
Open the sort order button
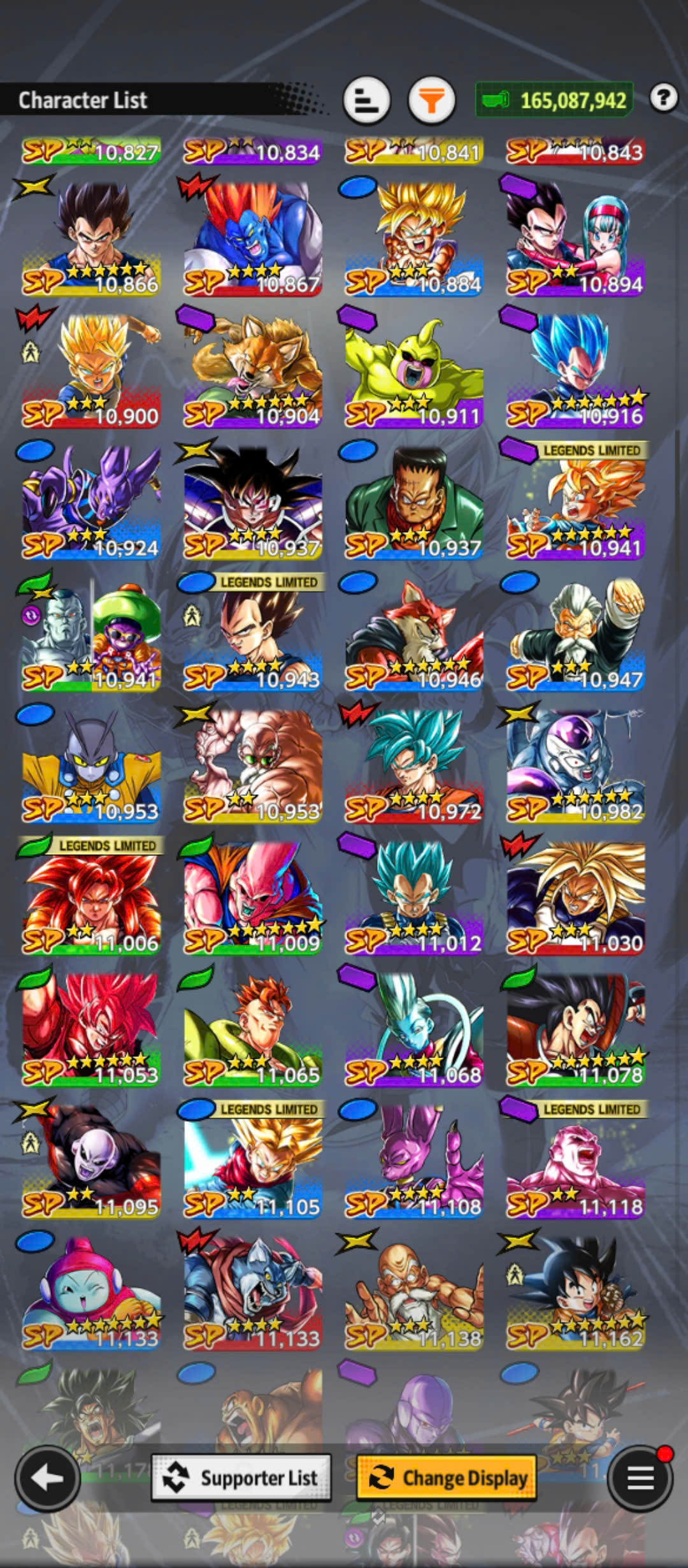click(366, 100)
